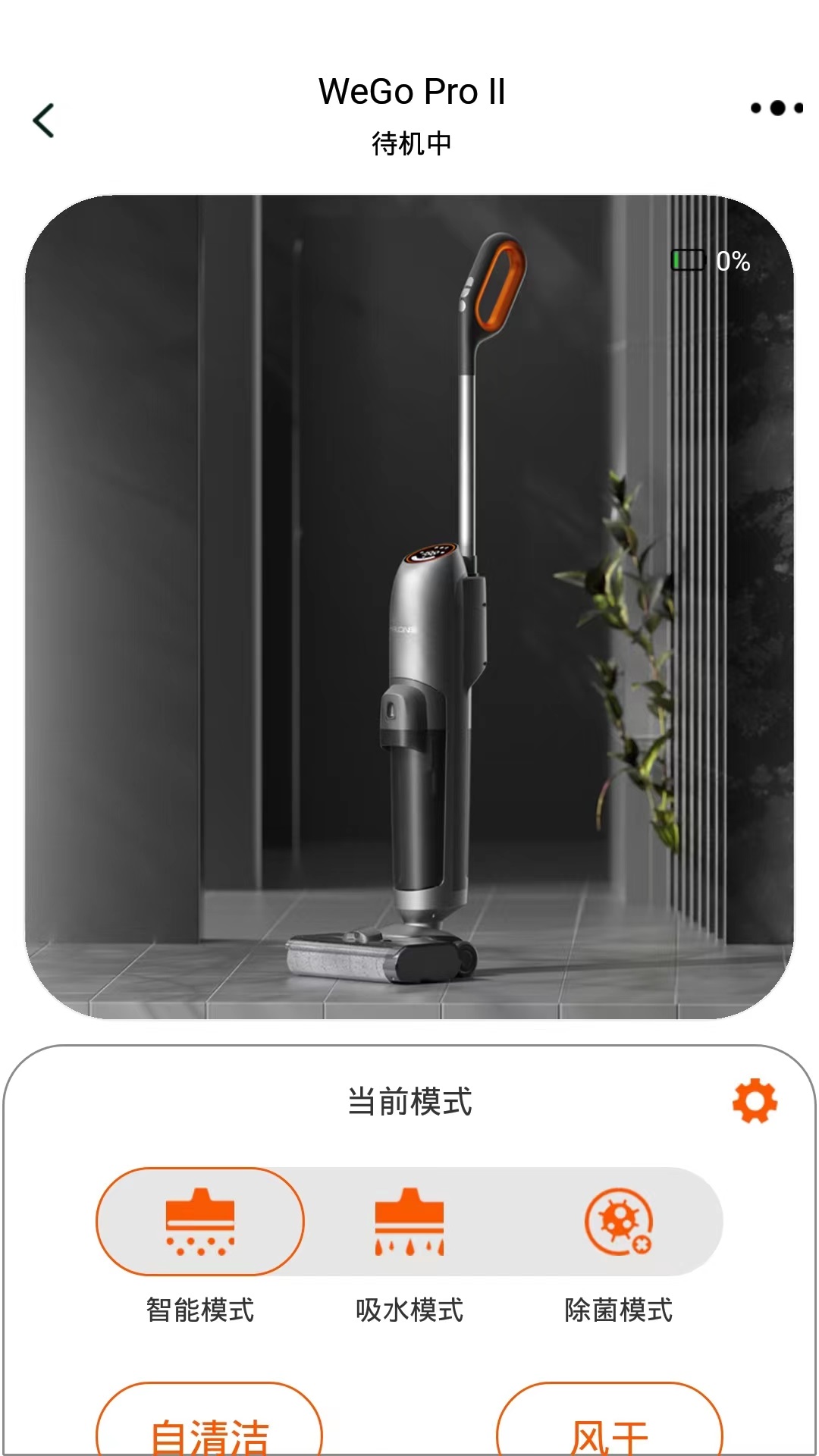Switch to 吸水模式 (water absorption mode)
This screenshot has width=819, height=1456.
pyautogui.click(x=409, y=1221)
